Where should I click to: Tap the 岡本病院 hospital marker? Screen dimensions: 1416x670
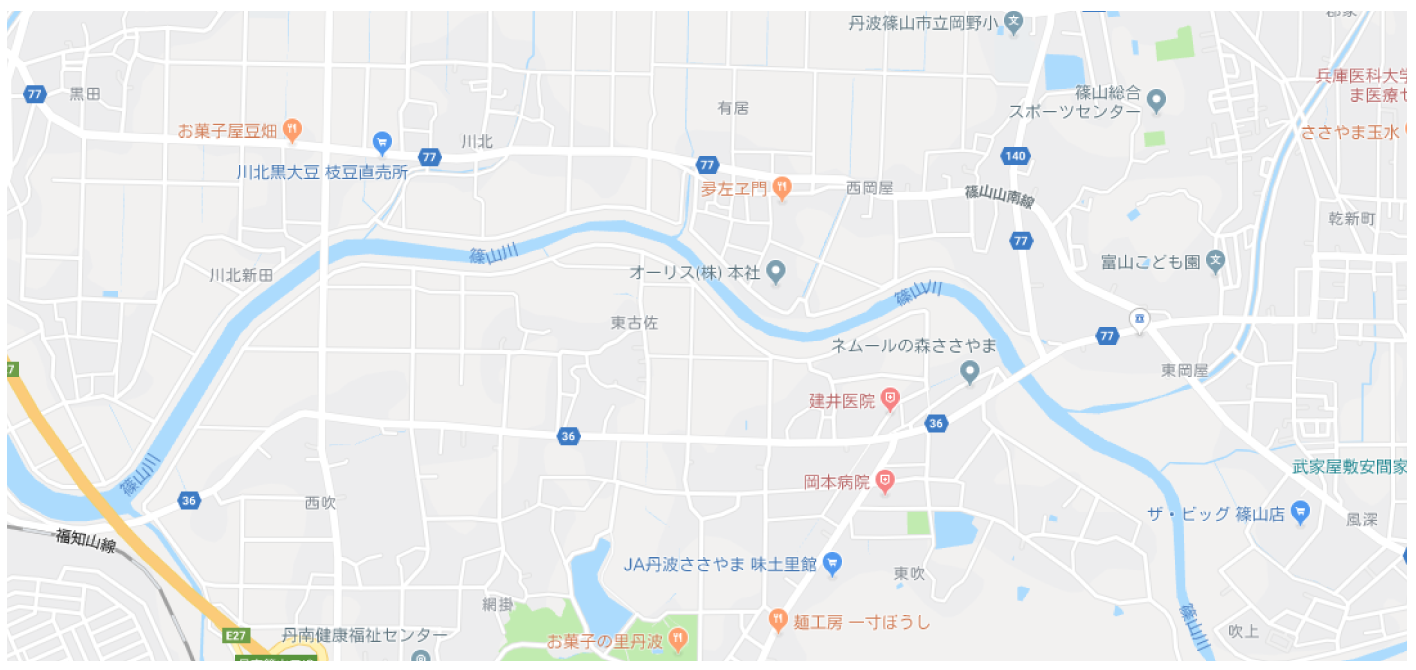884,482
